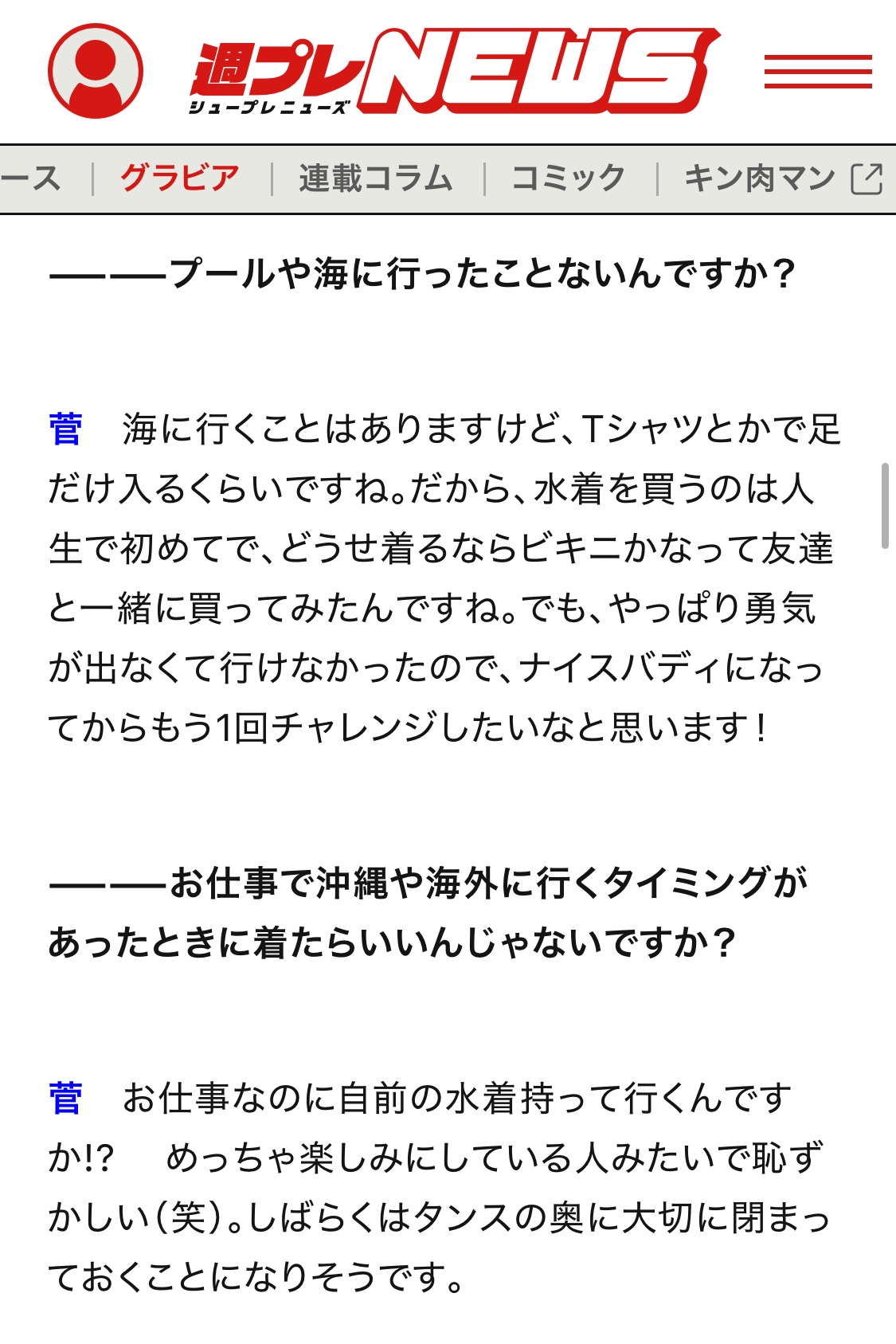This screenshot has height=1344, width=896.
Task: Open the user account profile icon
Action: click(x=96, y=71)
